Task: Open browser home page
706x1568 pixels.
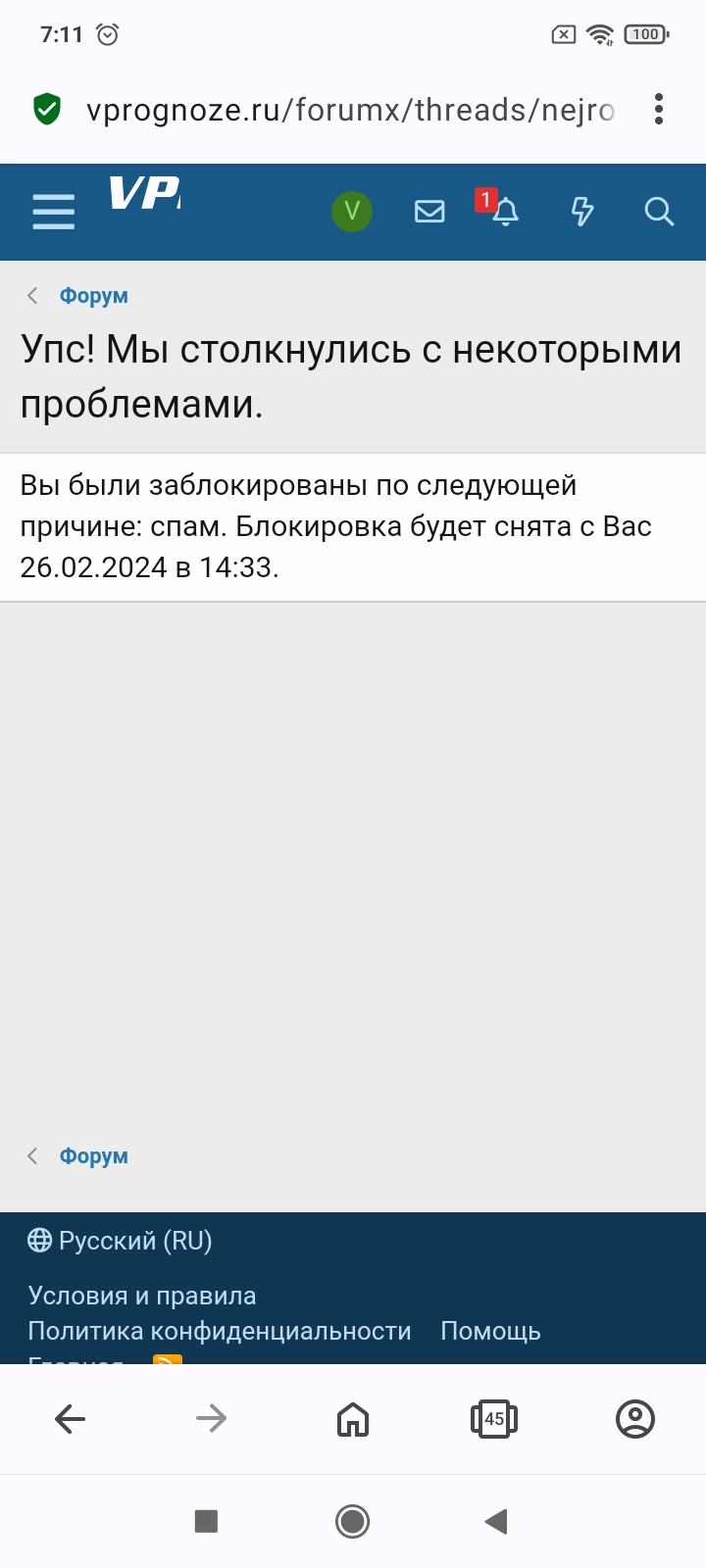Action: (353, 1418)
